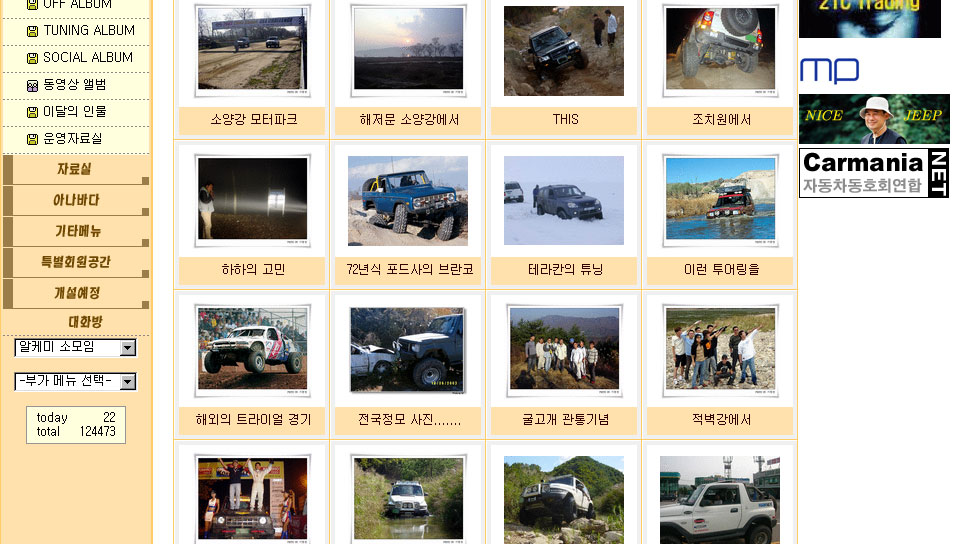Open the NICE JEEP banner
Image resolution: width=973 pixels, height=544 pixels.
tap(873, 119)
